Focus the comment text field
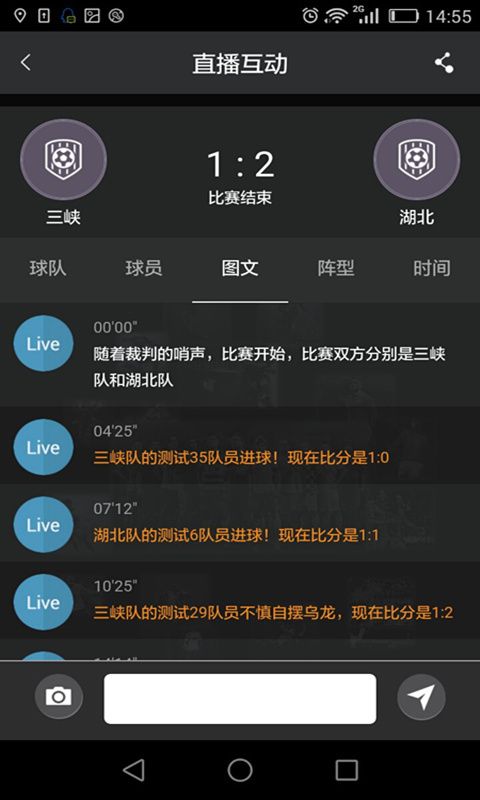The height and width of the screenshot is (800, 480). click(x=240, y=698)
